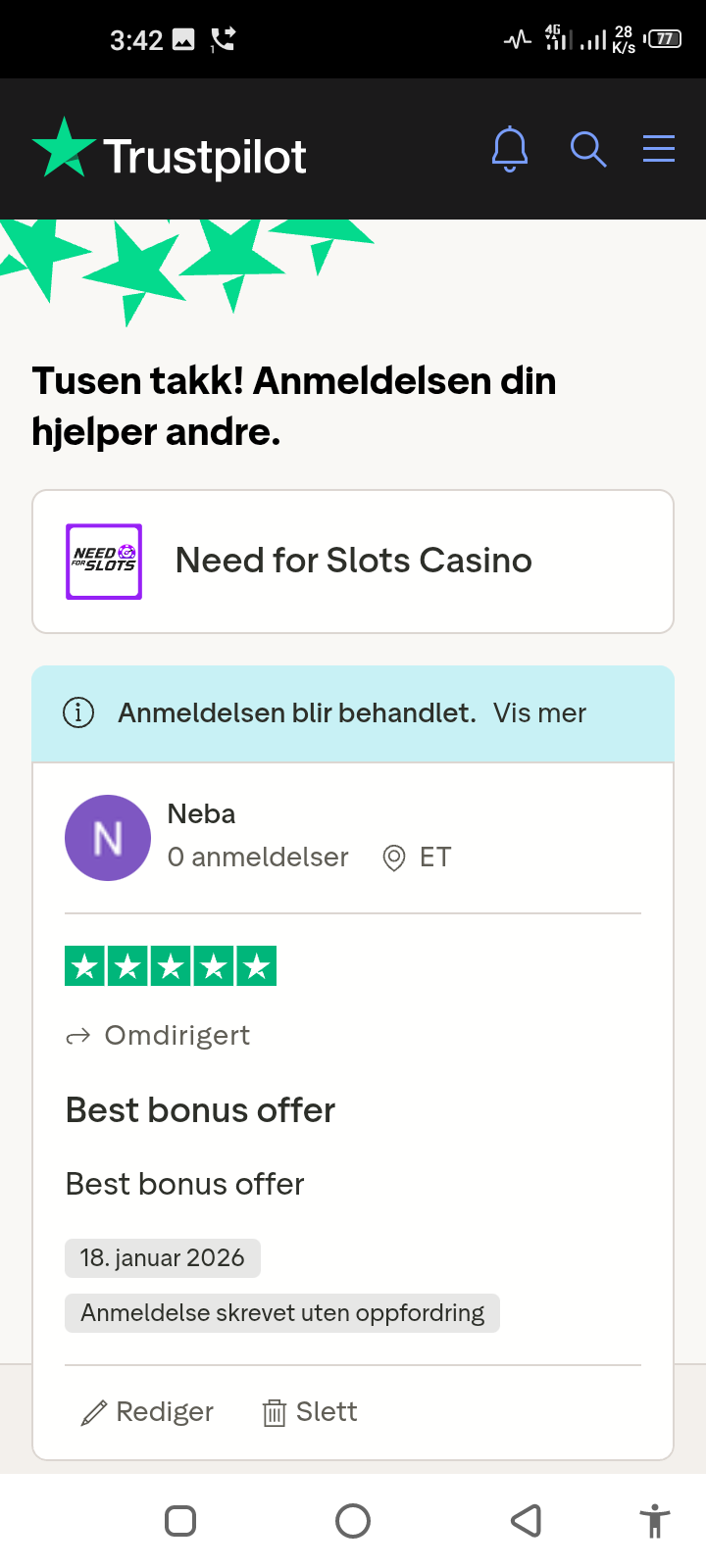Open the search magnifier icon
Viewport: 706px width, 1568px height.
tap(588, 149)
